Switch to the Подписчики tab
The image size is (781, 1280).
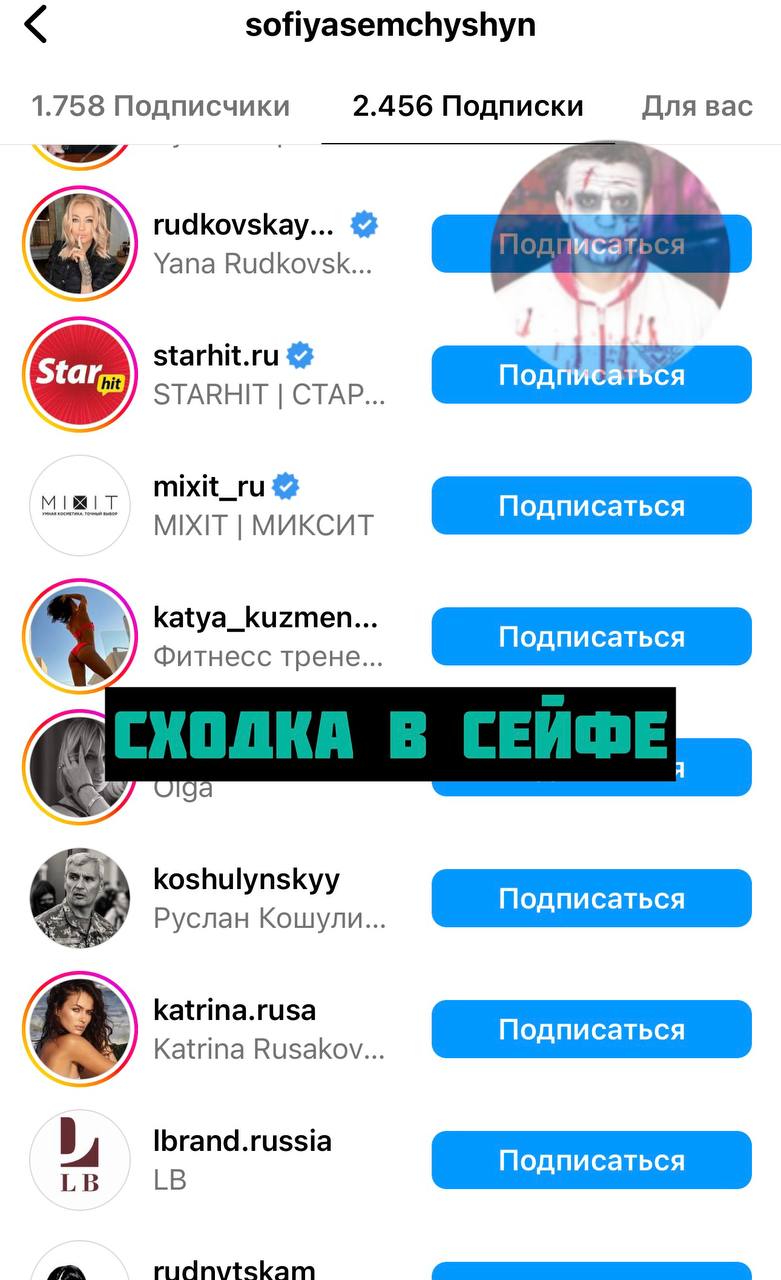pos(160,106)
